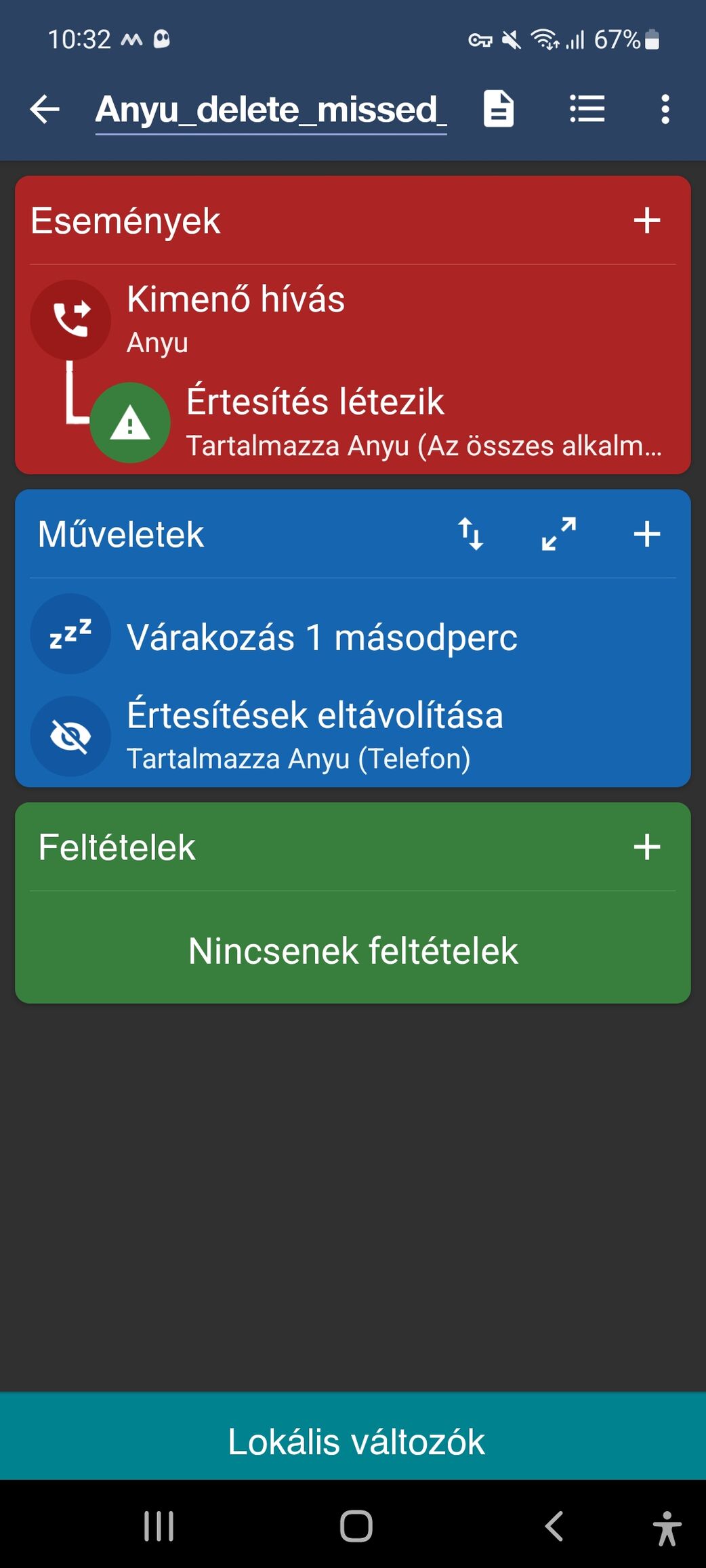Reorder actions in the Műveletek section

[470, 534]
